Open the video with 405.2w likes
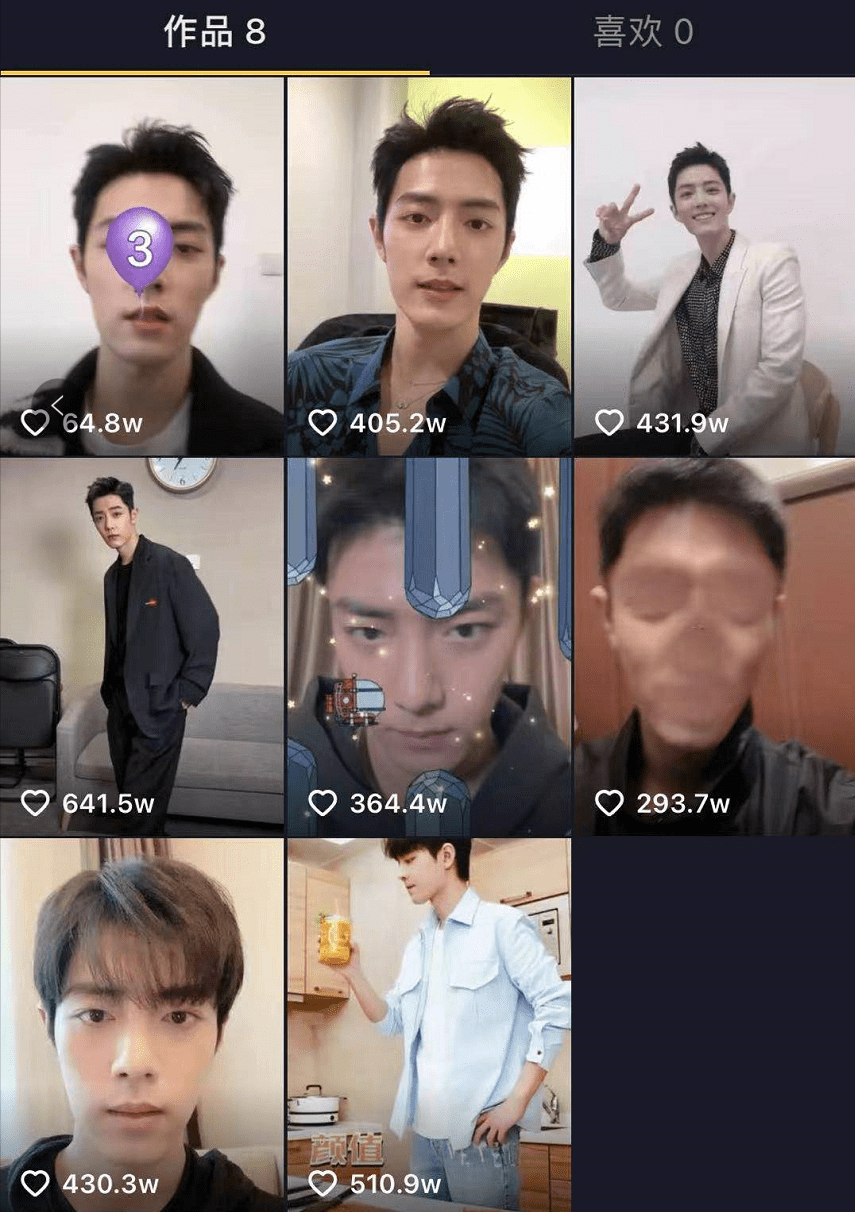The width and height of the screenshot is (855, 1212). (429, 266)
